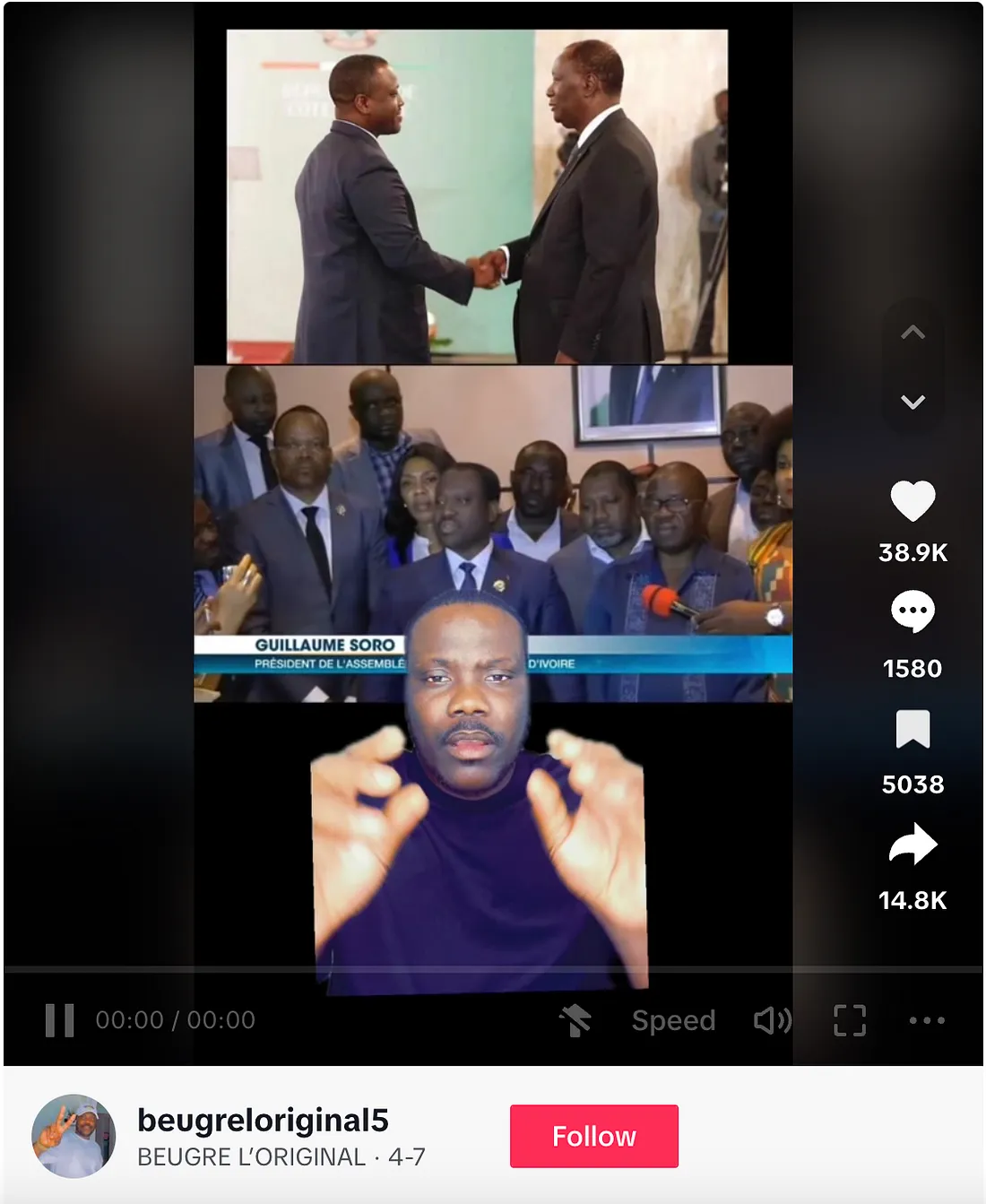Like this video with the heart icon
986x1204 pixels.
click(912, 501)
